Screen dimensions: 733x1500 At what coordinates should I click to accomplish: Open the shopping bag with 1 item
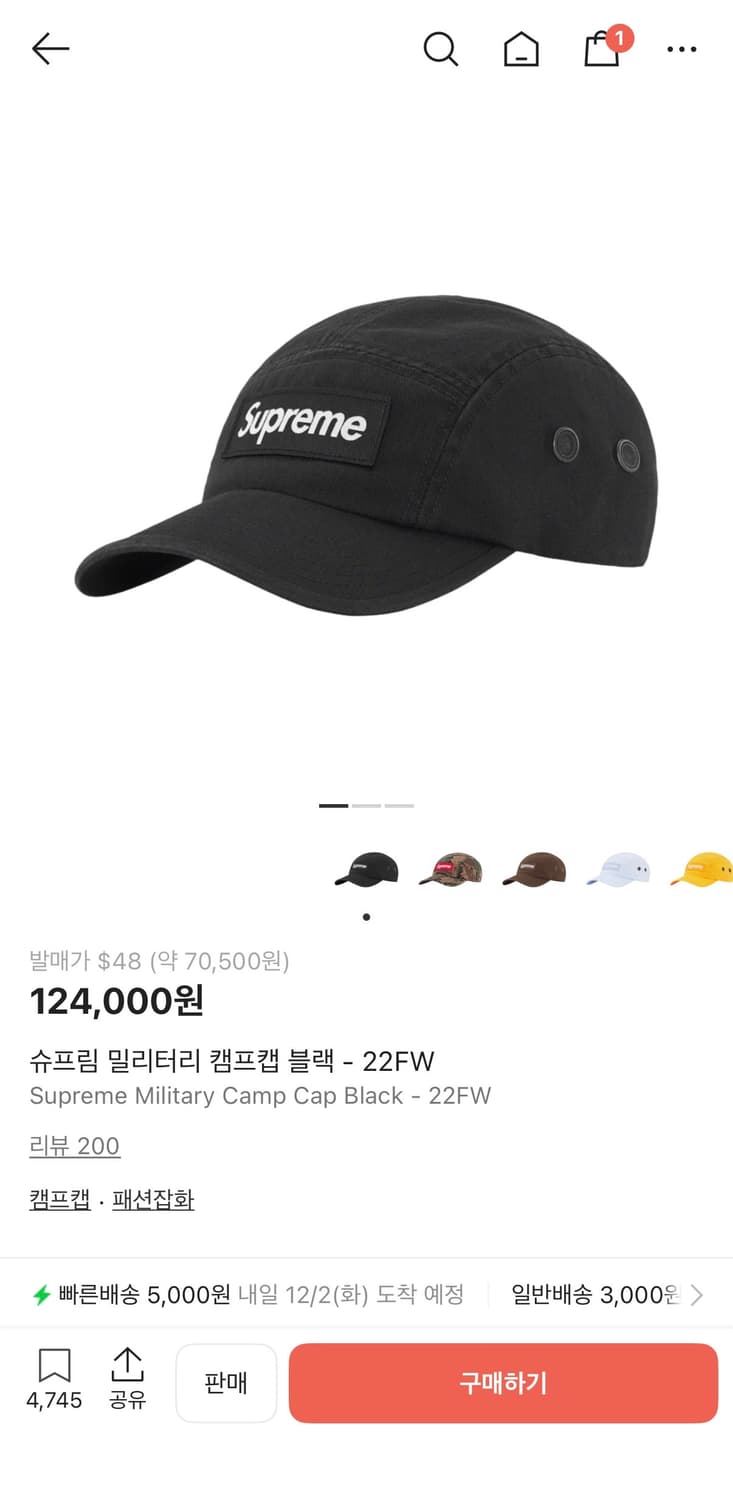point(601,50)
